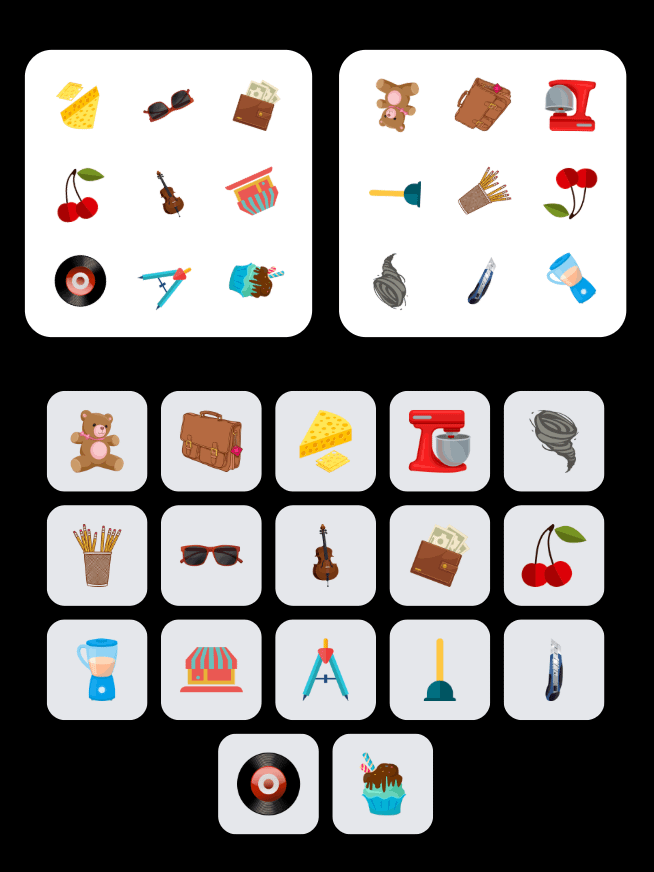Viewport: 654px width, 872px height.
Task: Select the gray tornado tile
Action: 553,441
